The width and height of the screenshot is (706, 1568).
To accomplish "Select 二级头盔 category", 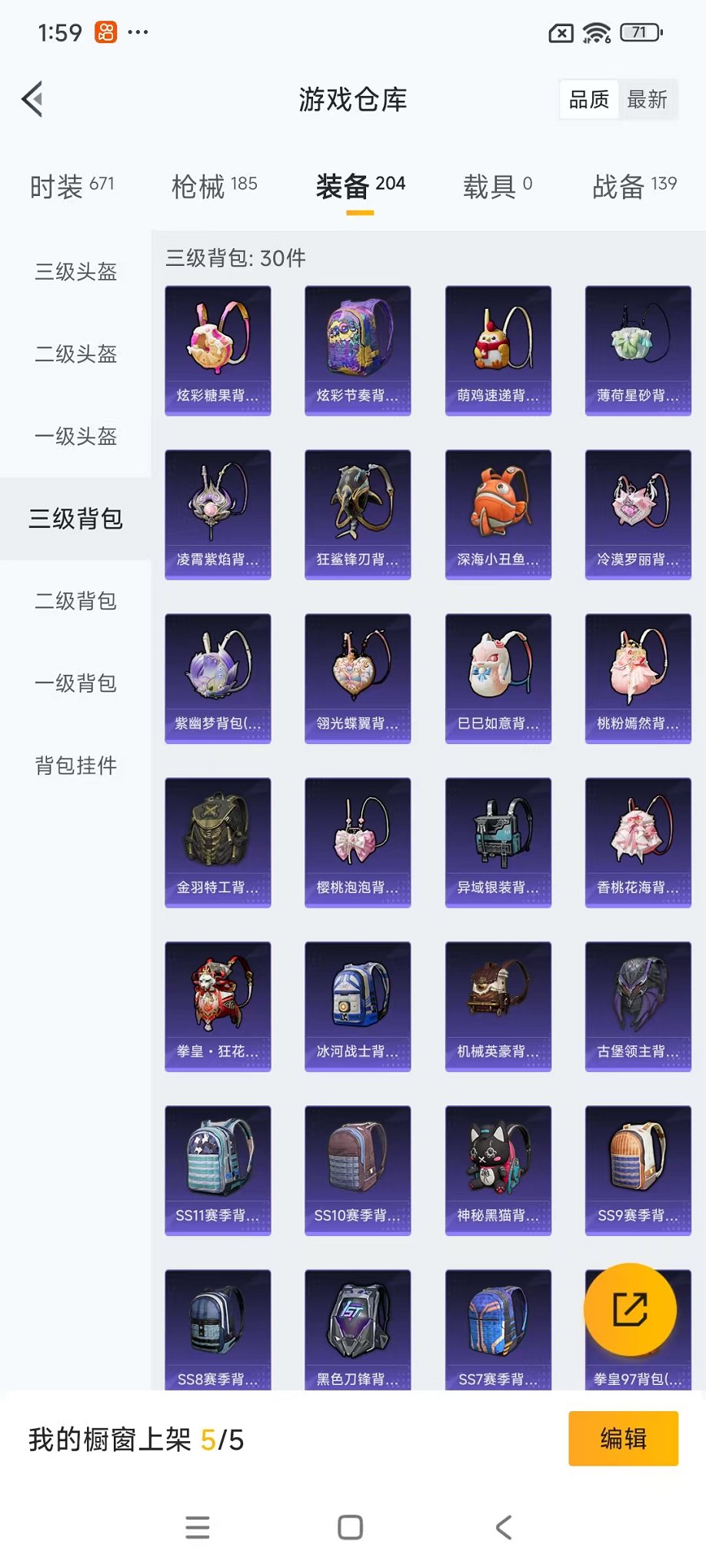I will (75, 354).
